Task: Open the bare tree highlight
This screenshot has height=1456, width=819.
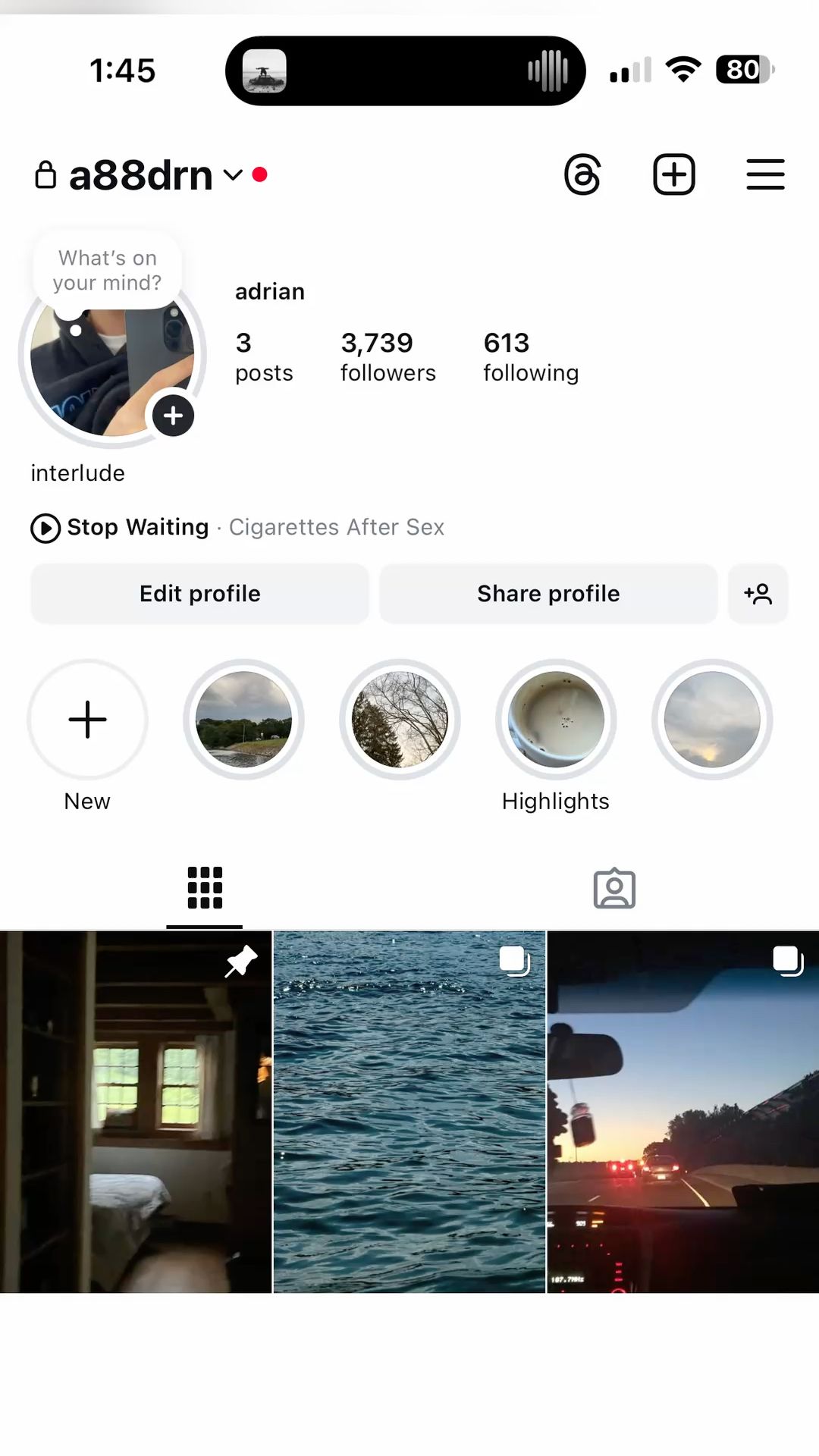Action: click(400, 719)
